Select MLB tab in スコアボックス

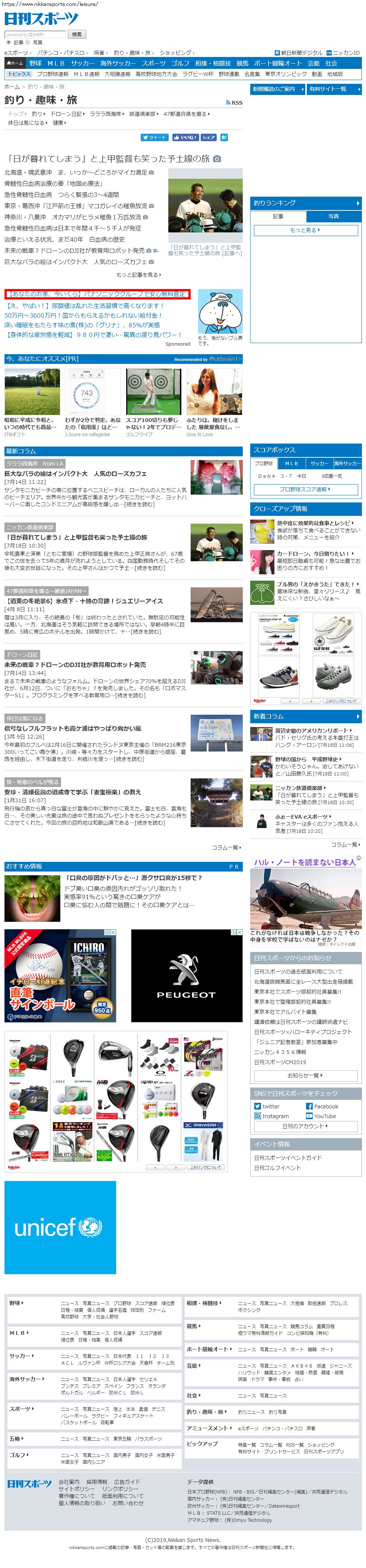pos(292,463)
